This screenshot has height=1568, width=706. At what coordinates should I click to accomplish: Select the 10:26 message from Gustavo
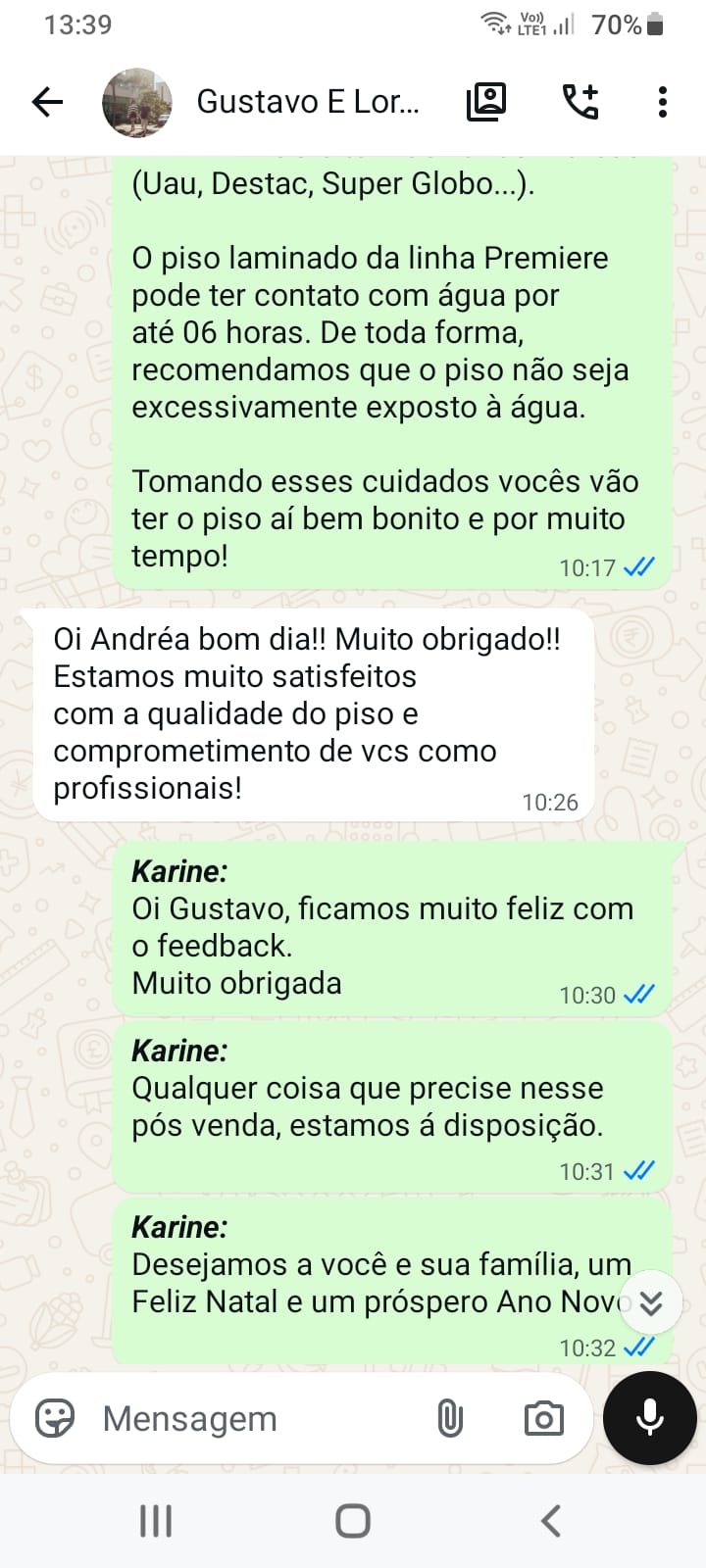click(x=314, y=712)
